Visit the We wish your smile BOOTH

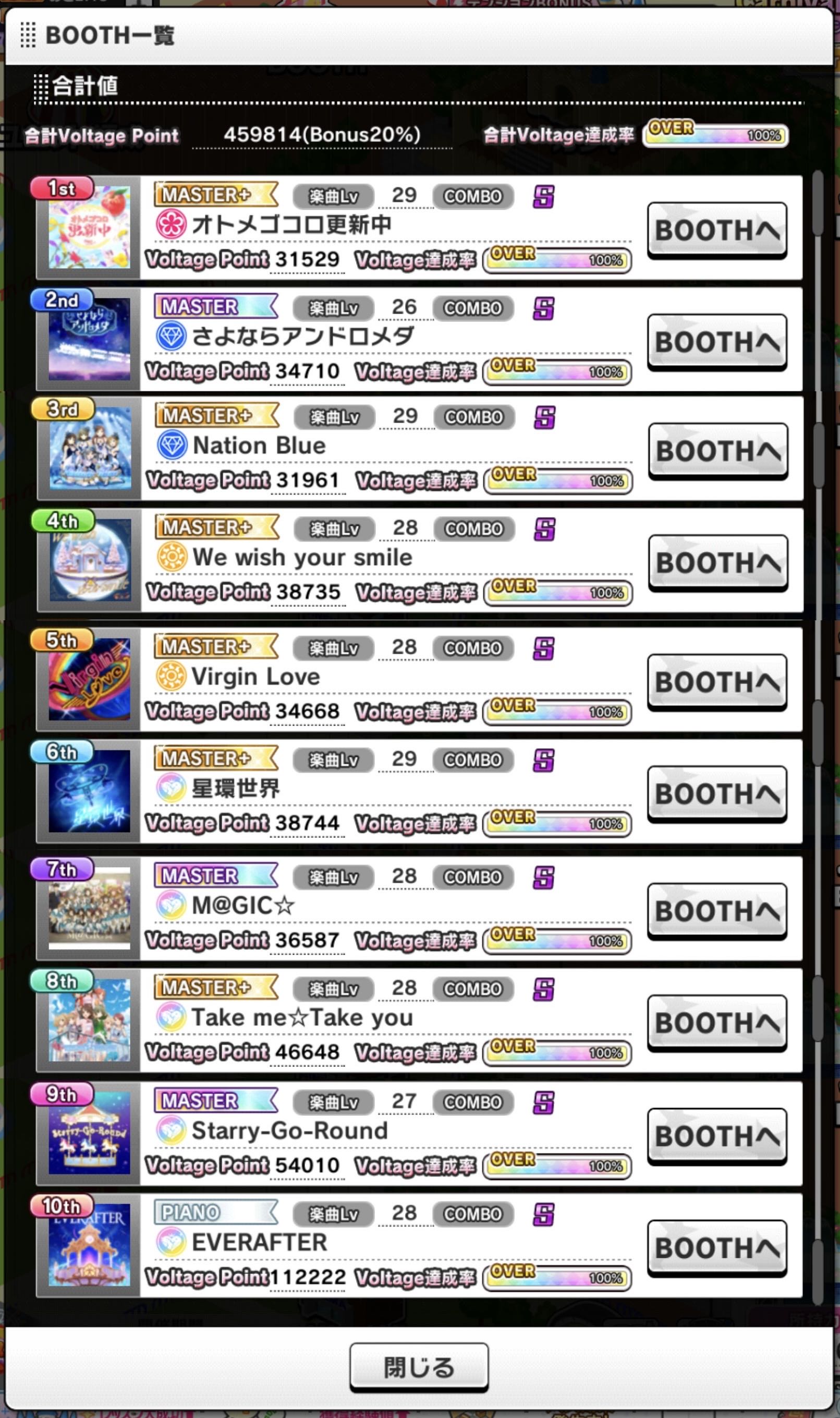(718, 562)
